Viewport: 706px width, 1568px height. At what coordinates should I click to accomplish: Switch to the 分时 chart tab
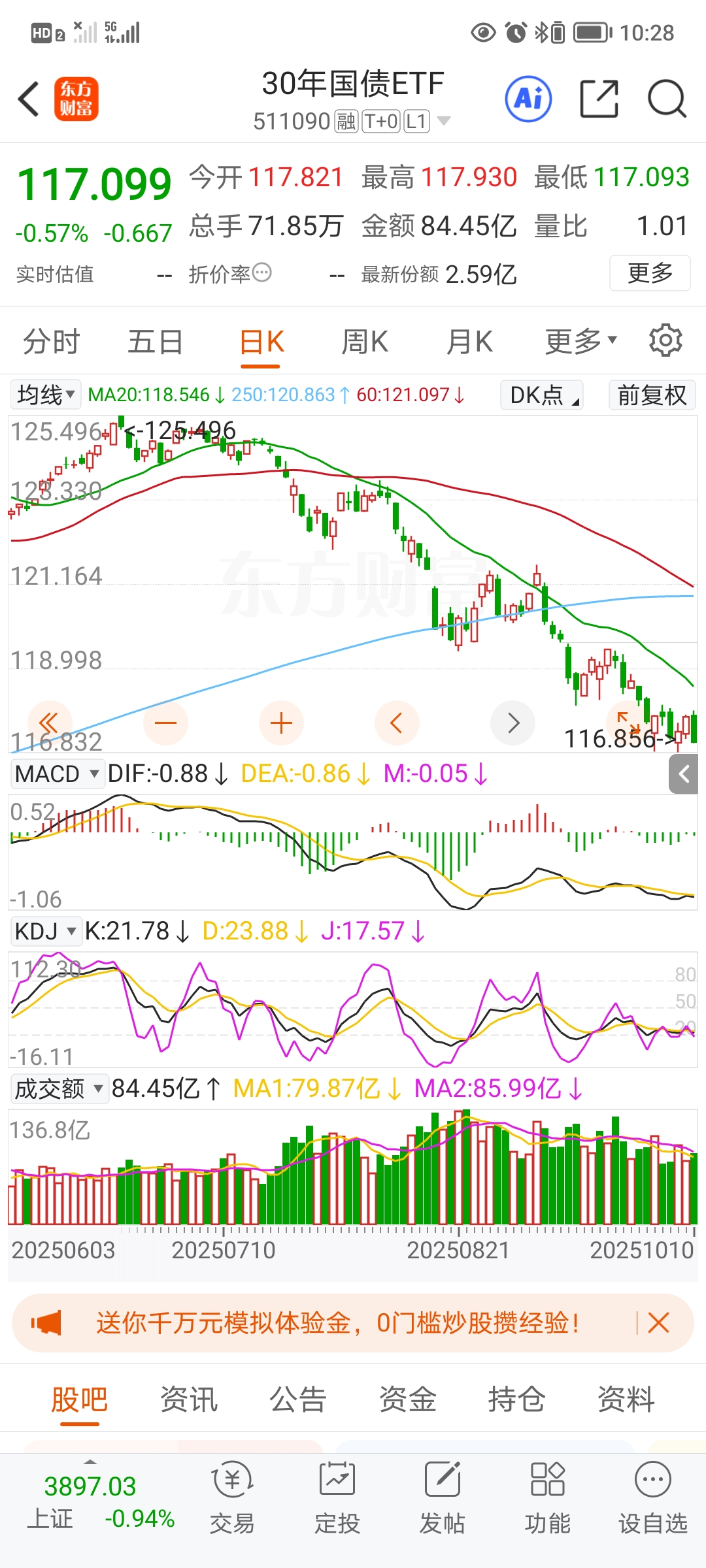51,342
